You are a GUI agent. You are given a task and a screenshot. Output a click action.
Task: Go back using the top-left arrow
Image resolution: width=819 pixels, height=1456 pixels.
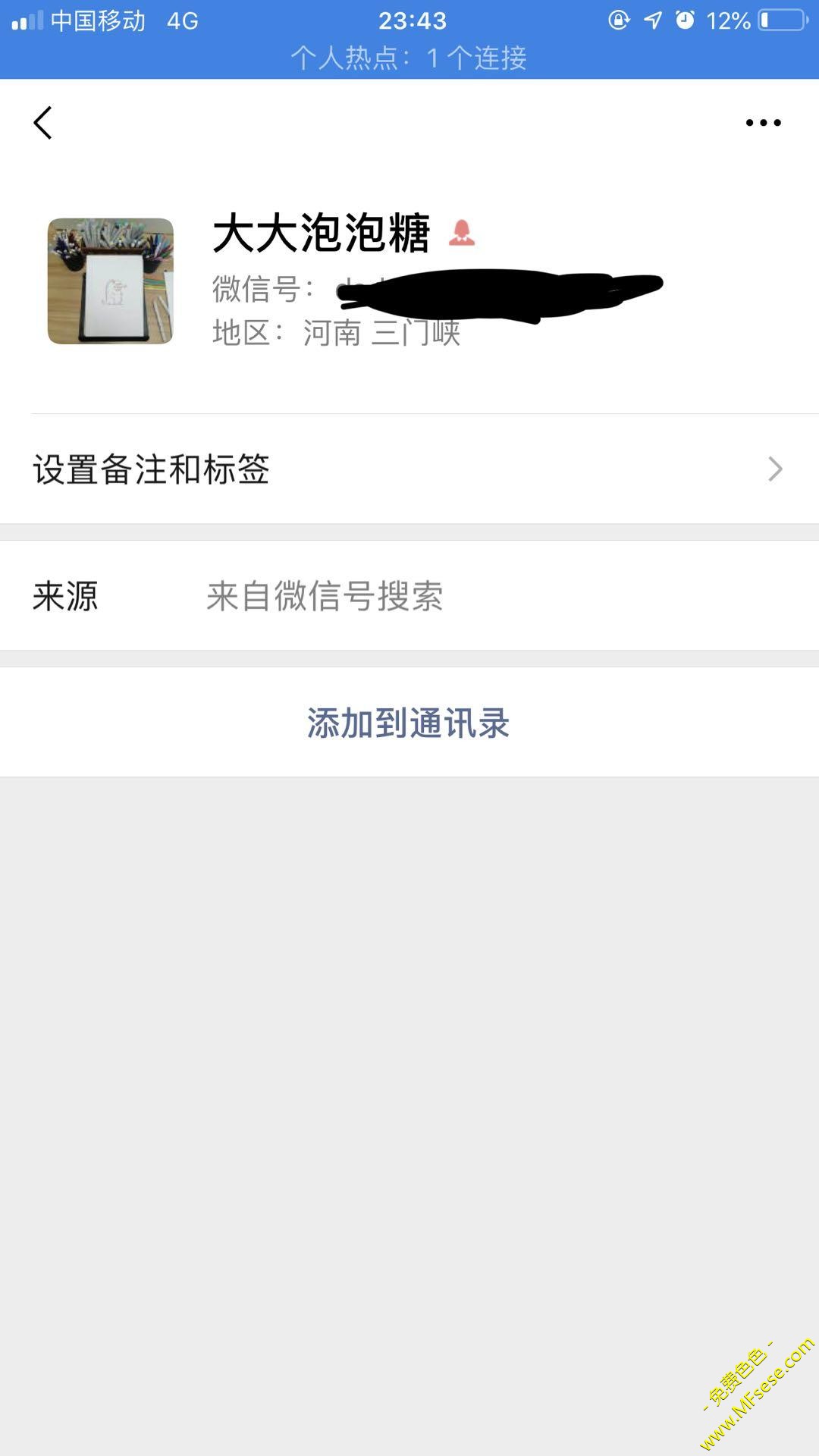point(43,123)
